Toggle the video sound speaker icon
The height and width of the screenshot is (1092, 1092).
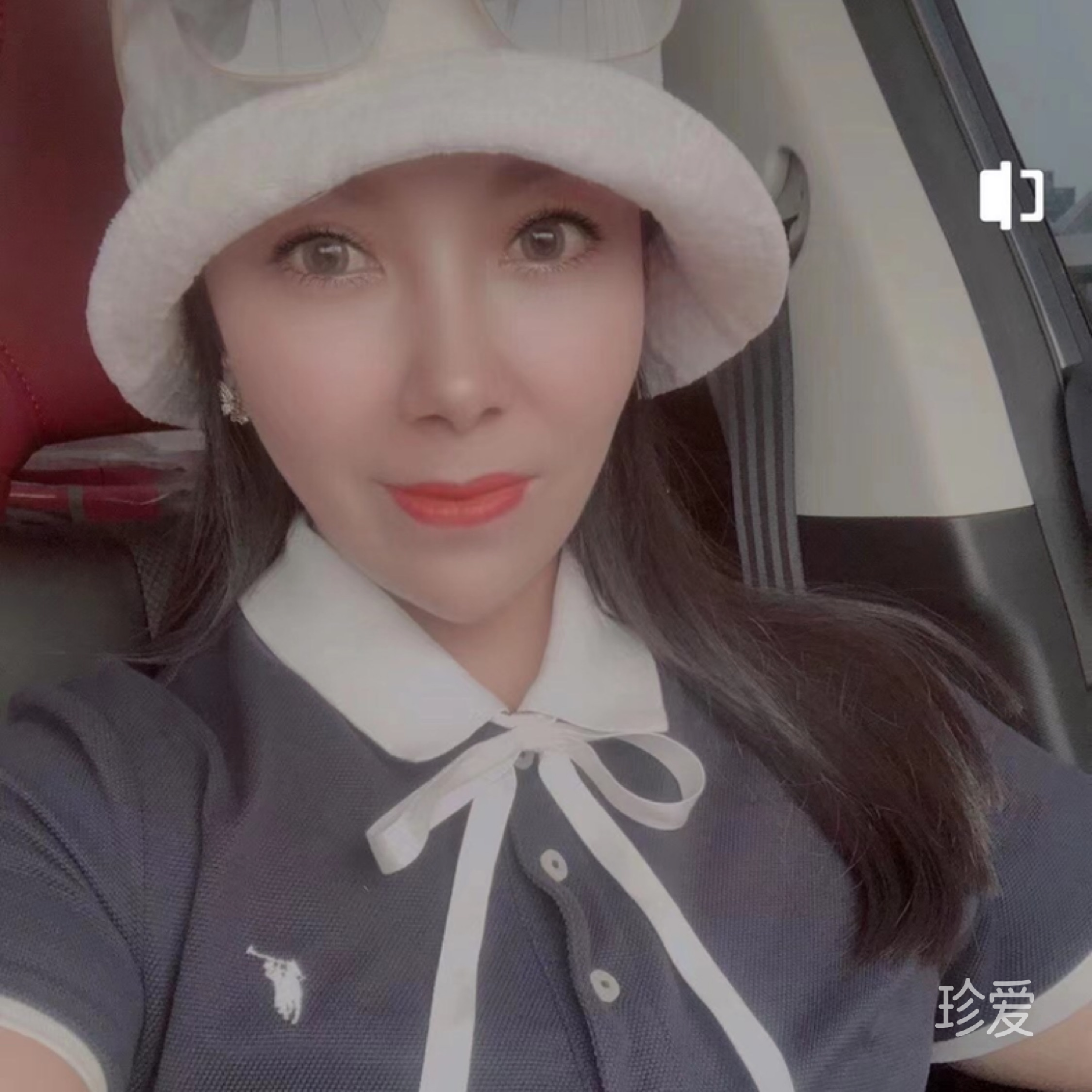point(1010,195)
